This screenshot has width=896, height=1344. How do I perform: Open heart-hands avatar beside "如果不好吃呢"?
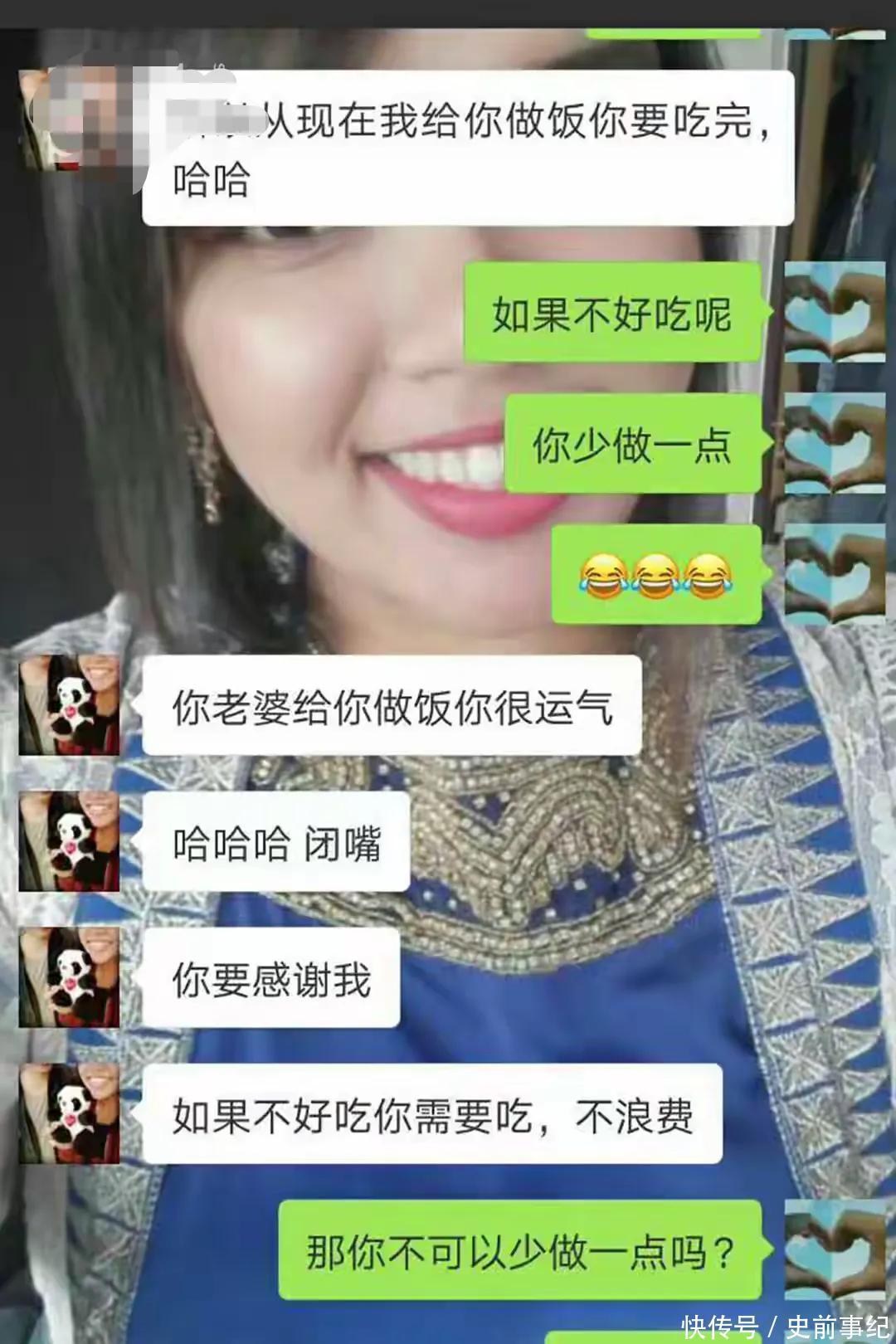click(835, 313)
